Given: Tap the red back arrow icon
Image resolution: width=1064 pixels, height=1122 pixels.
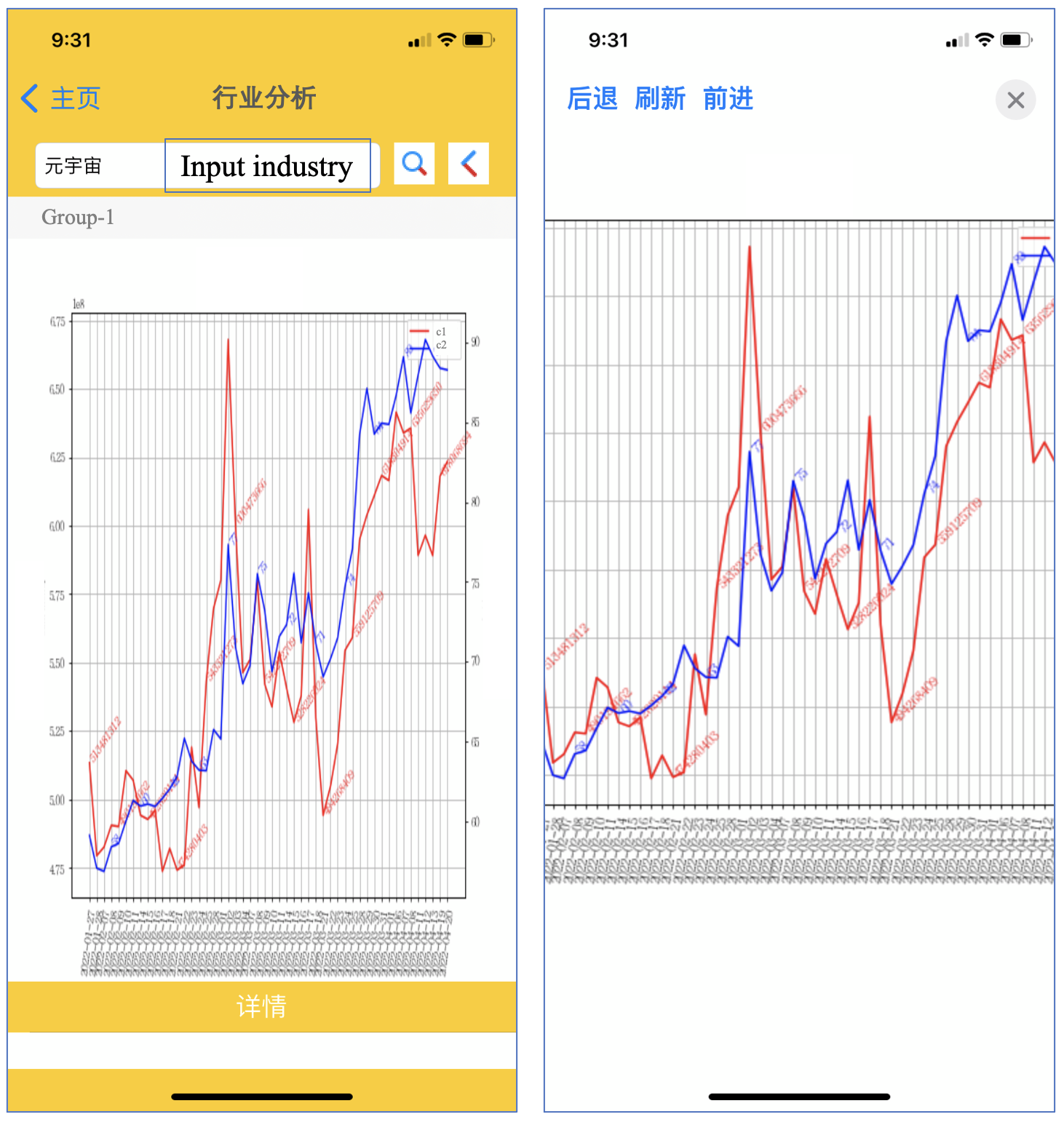Looking at the screenshot, I should tap(469, 164).
